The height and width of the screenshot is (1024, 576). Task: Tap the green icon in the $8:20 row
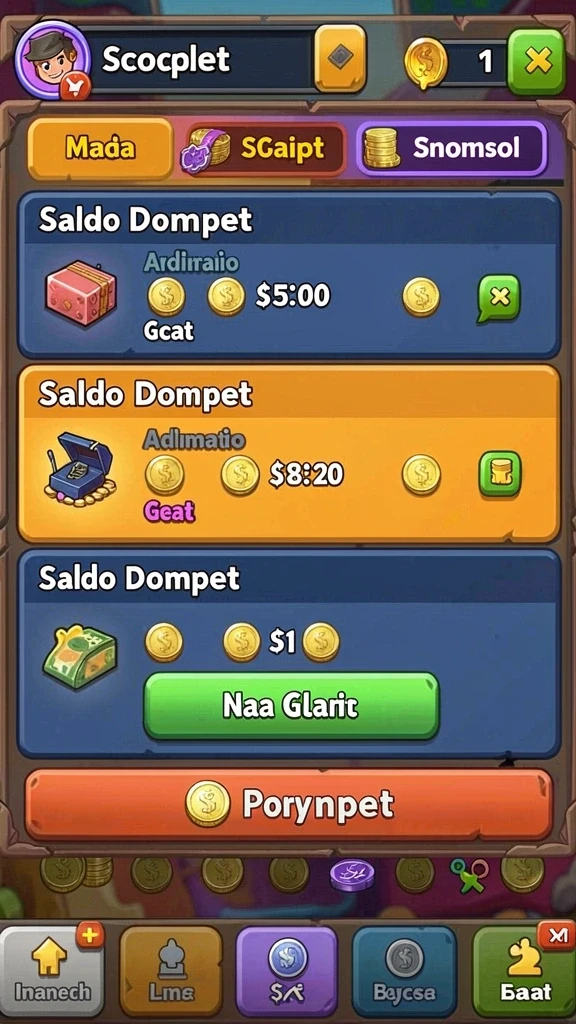click(500, 473)
